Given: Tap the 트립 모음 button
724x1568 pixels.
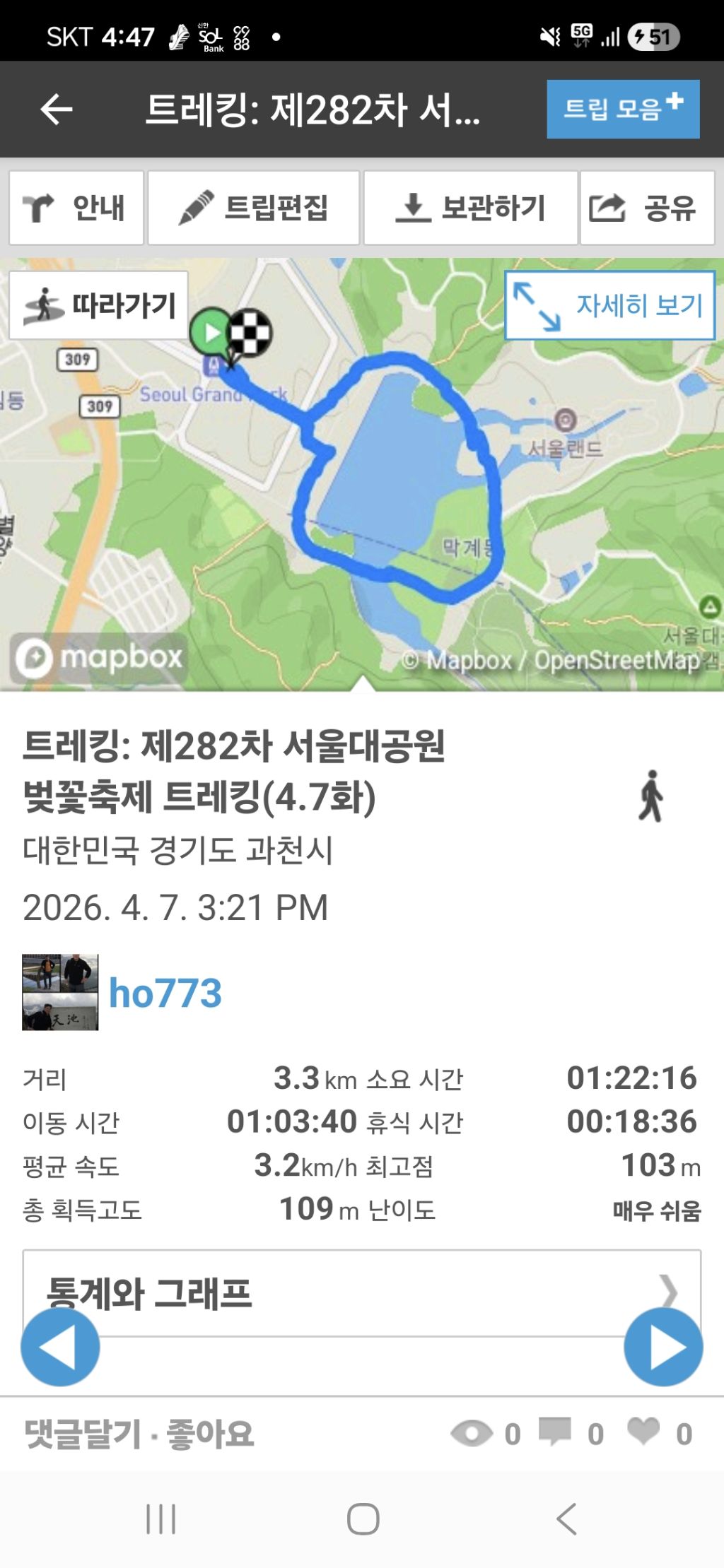Looking at the screenshot, I should [622, 109].
